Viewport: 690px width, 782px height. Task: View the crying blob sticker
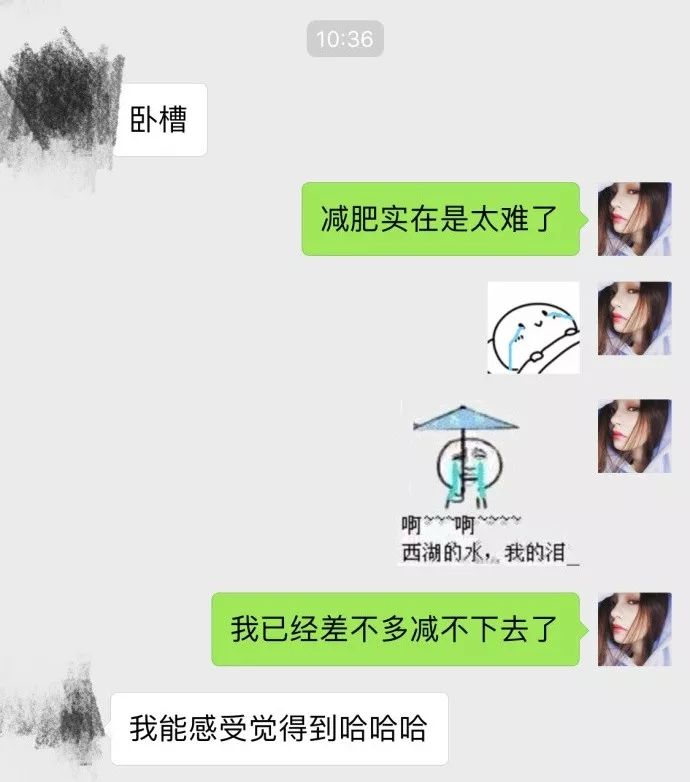tap(533, 328)
